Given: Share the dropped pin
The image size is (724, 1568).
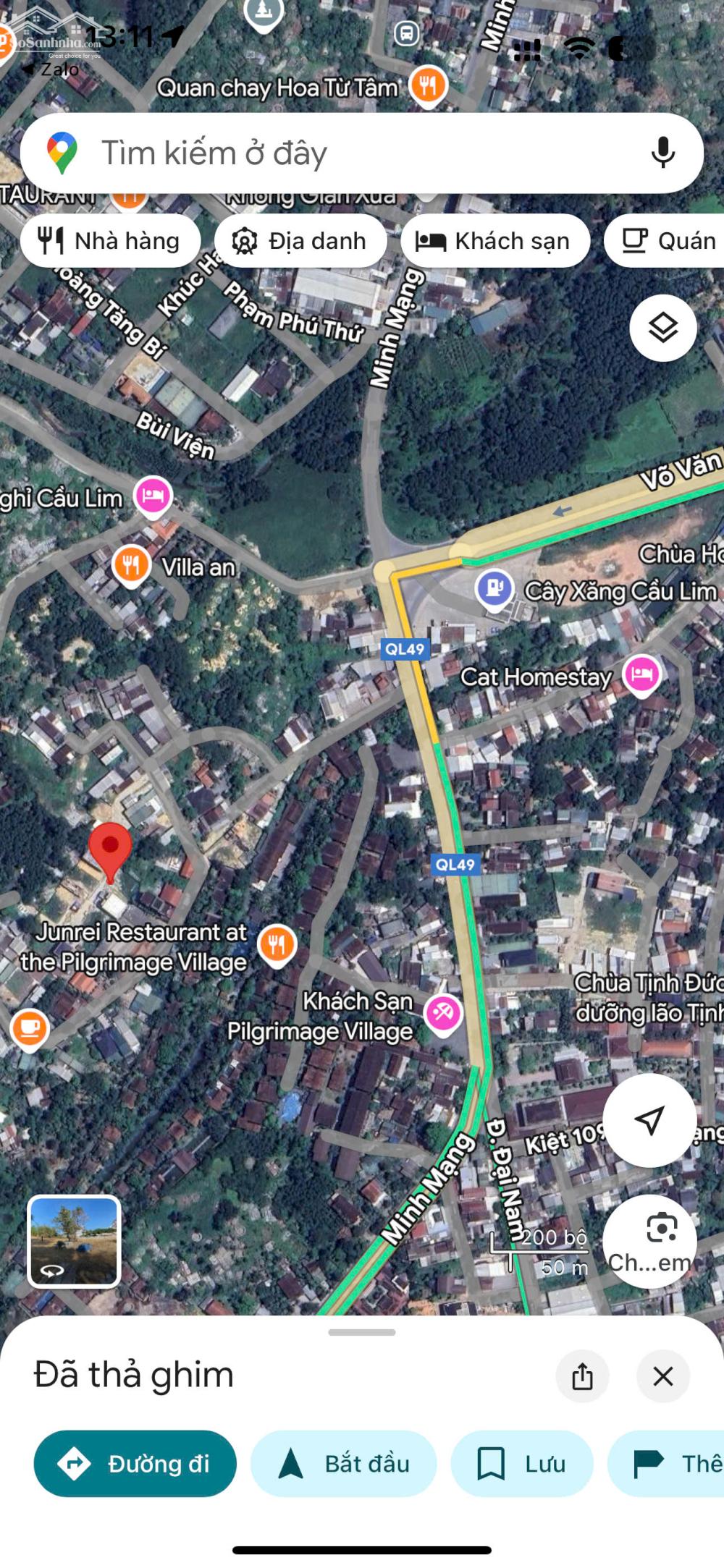Looking at the screenshot, I should point(582,1376).
